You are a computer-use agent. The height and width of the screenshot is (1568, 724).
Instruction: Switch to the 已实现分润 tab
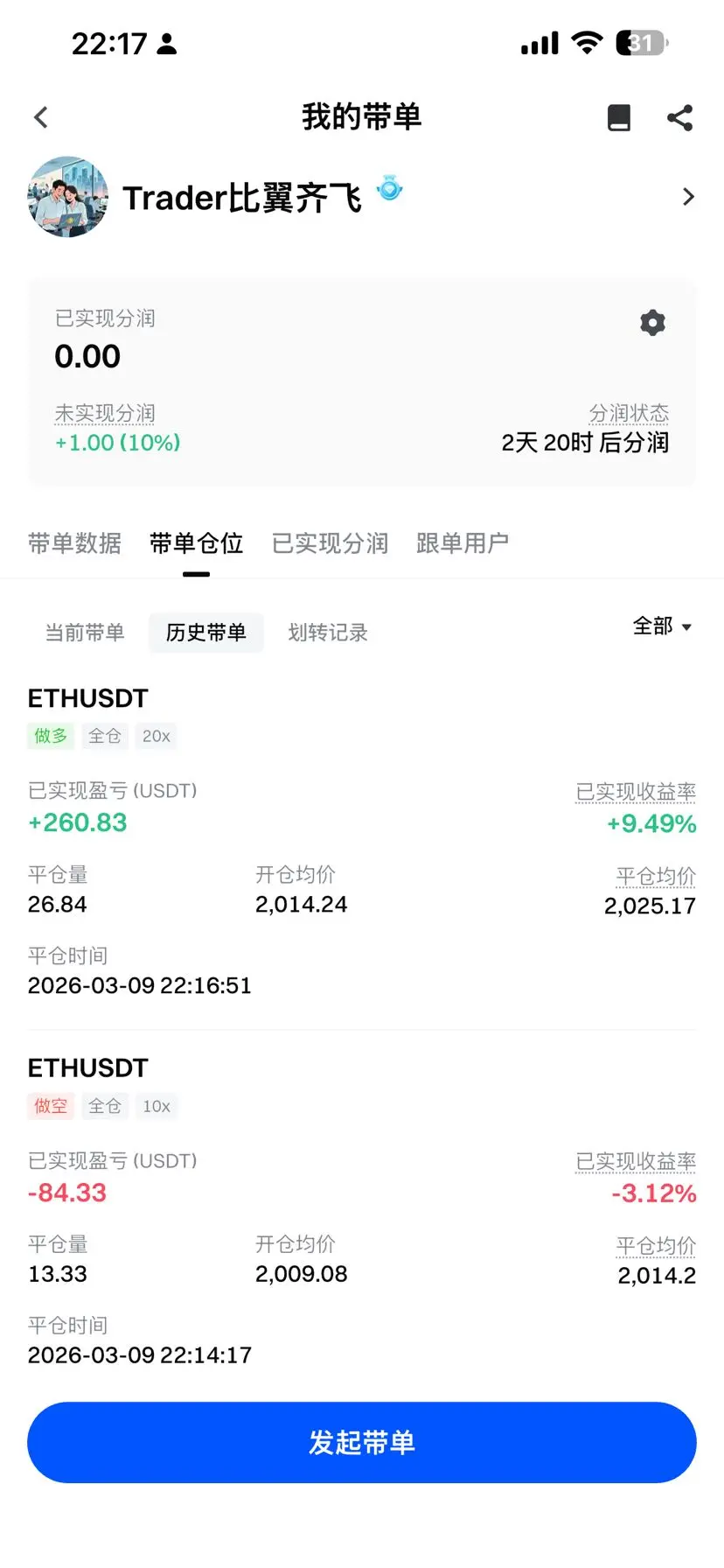tap(330, 543)
